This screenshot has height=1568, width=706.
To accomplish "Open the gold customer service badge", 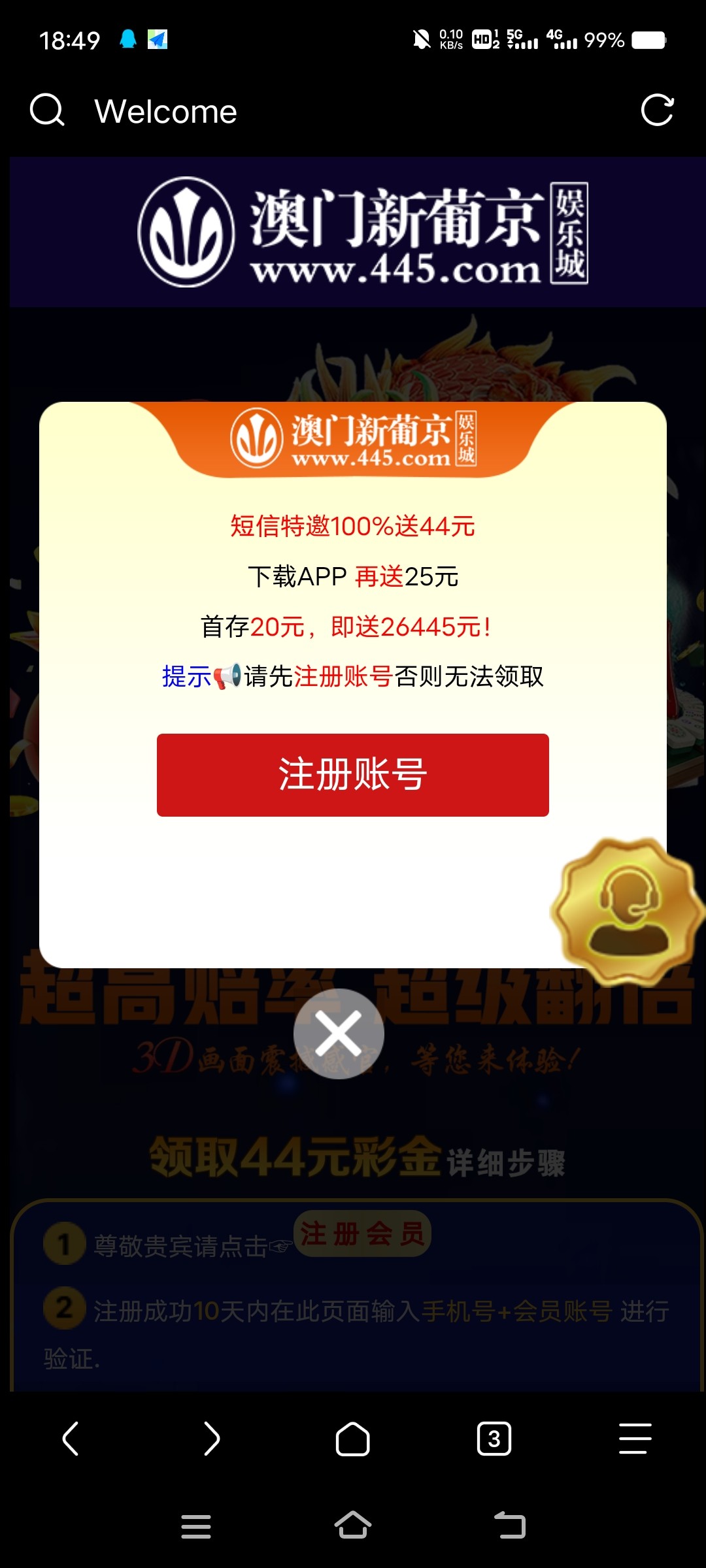I will [628, 910].
